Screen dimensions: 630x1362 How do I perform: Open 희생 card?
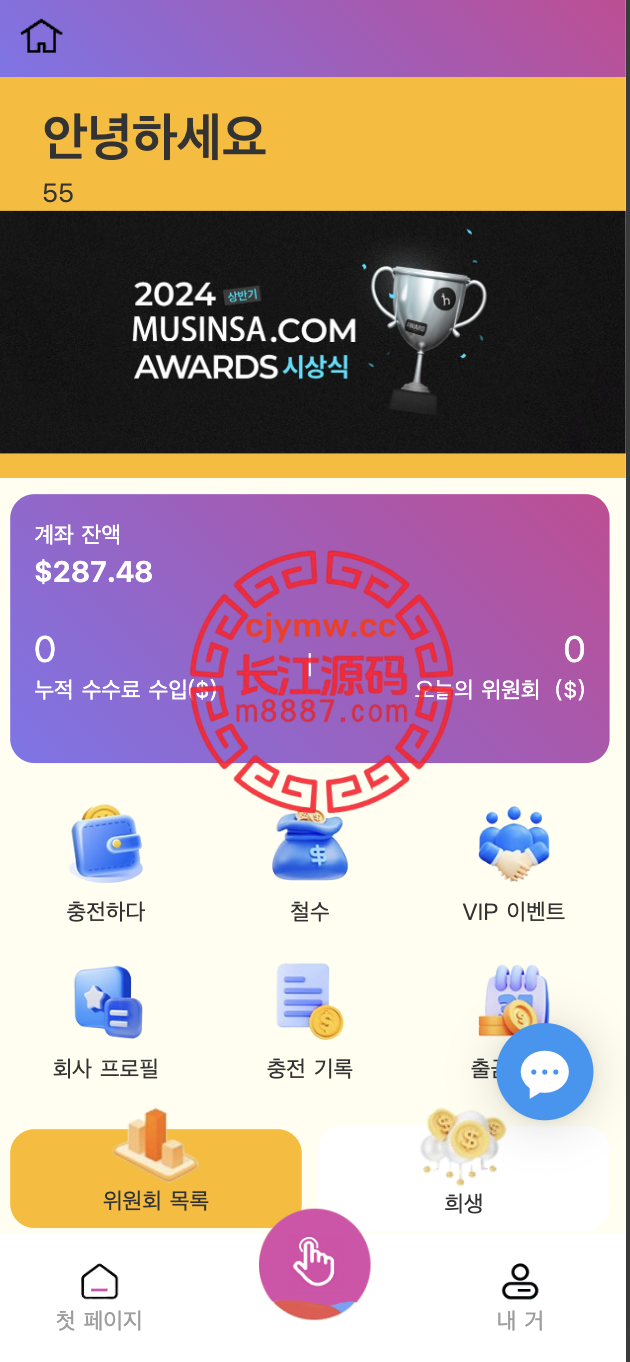tap(463, 1178)
